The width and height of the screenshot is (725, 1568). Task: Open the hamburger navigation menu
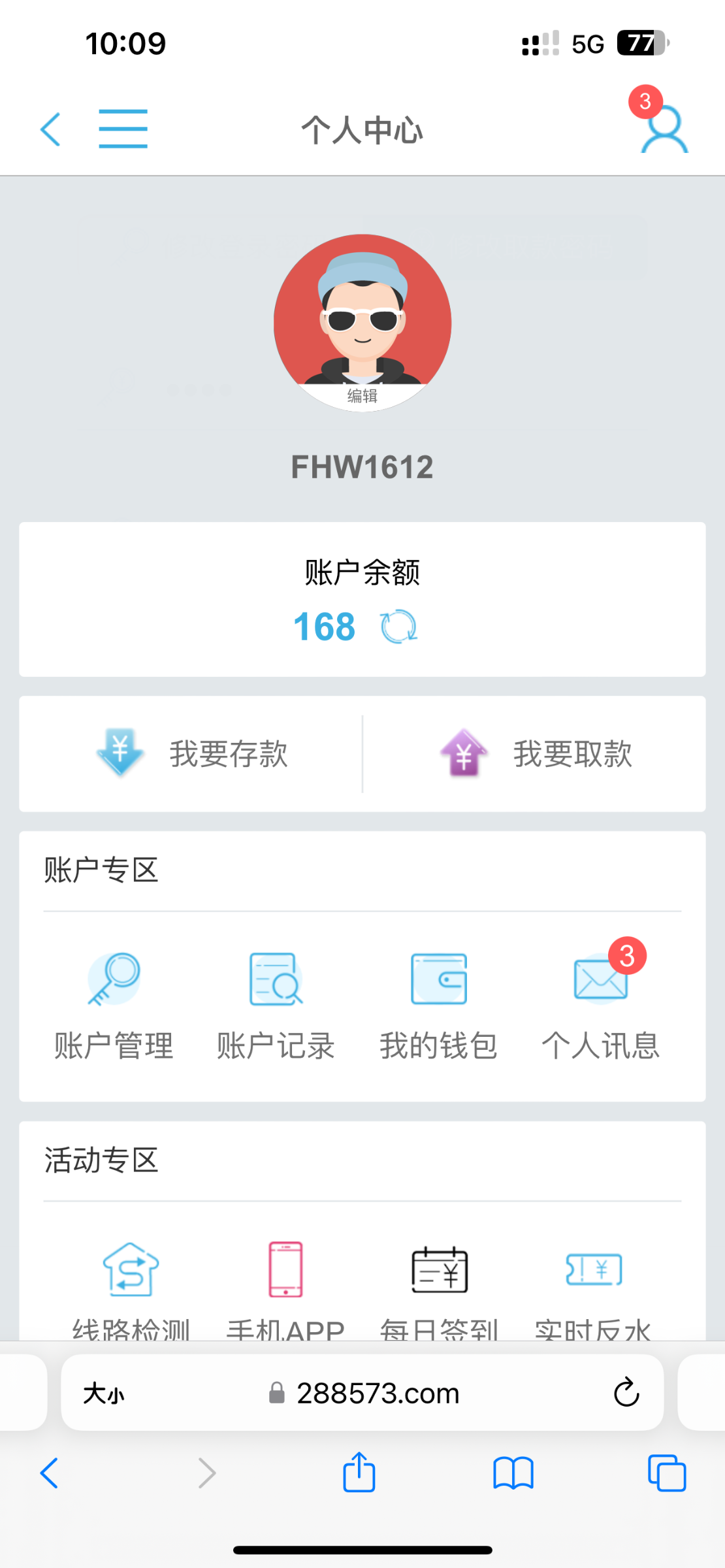(x=123, y=128)
